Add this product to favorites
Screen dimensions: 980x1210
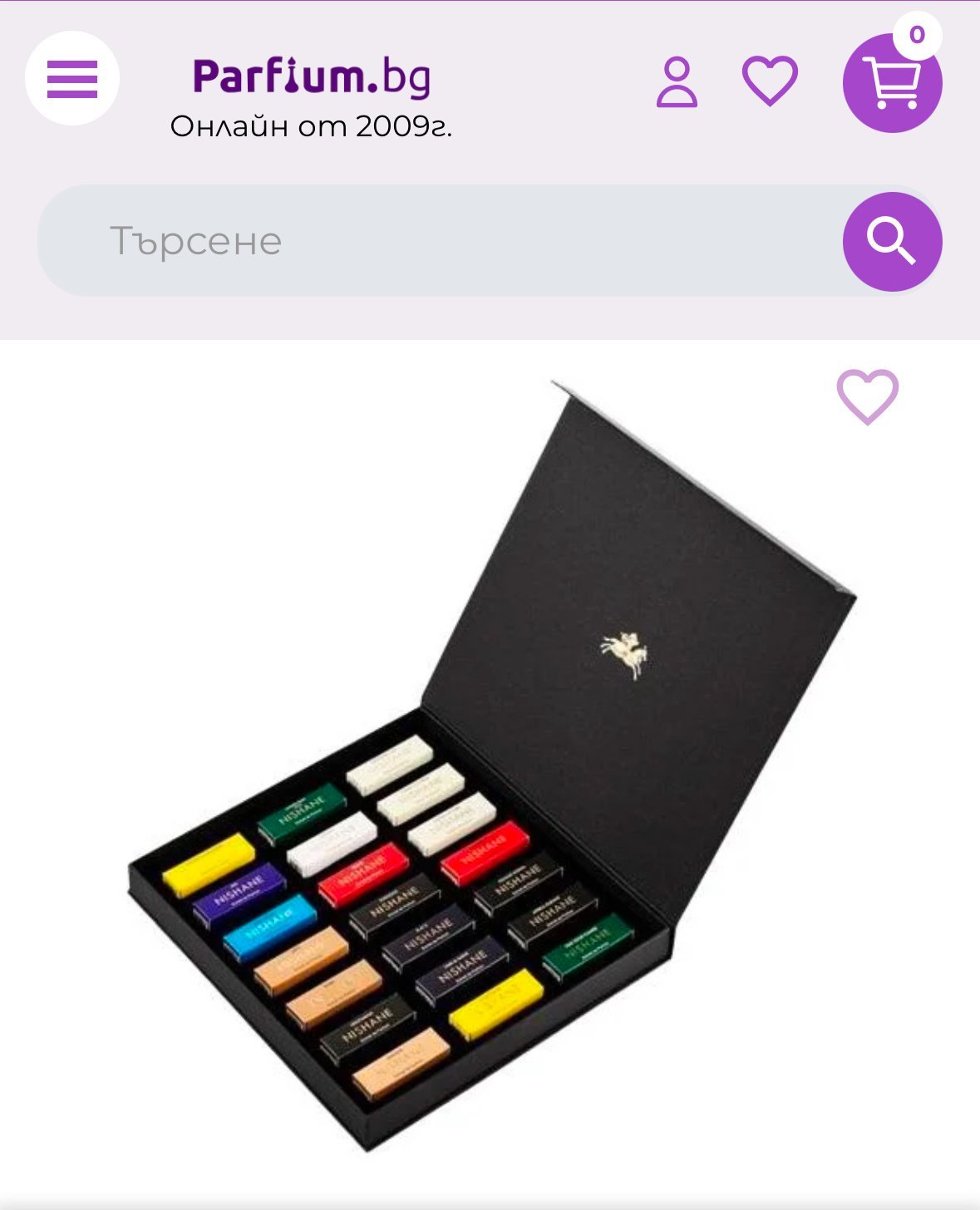(x=867, y=396)
